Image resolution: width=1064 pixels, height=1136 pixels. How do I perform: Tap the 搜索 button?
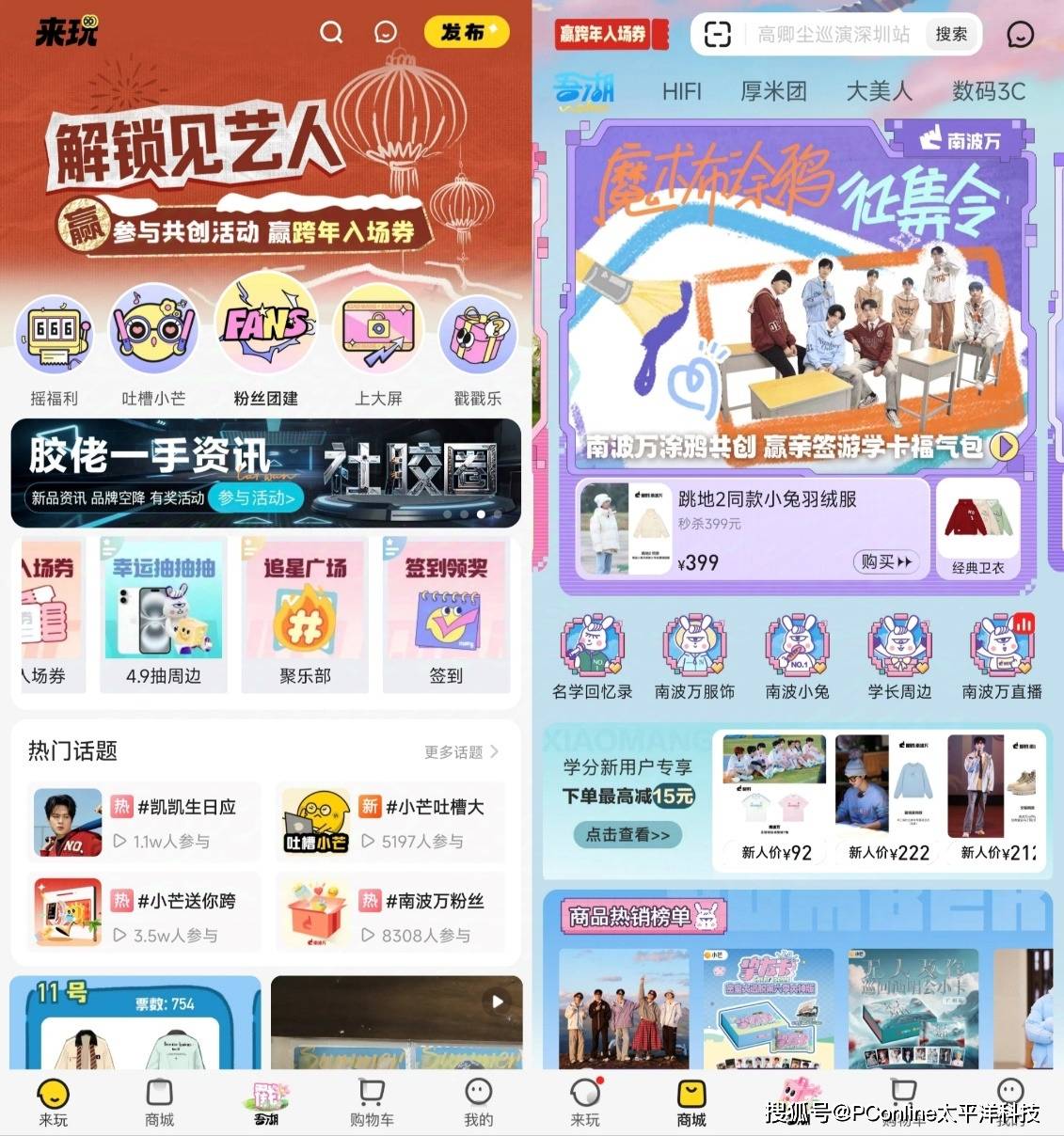(x=951, y=35)
